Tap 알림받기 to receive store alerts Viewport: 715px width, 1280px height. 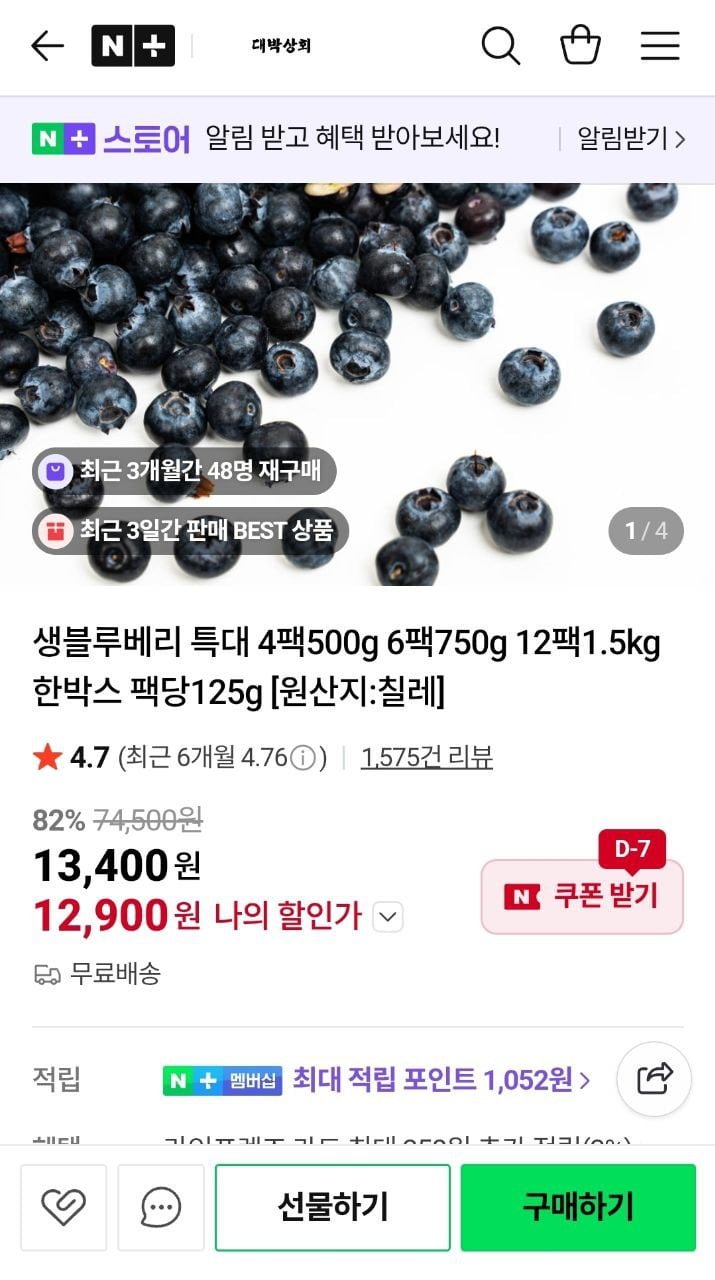point(631,139)
